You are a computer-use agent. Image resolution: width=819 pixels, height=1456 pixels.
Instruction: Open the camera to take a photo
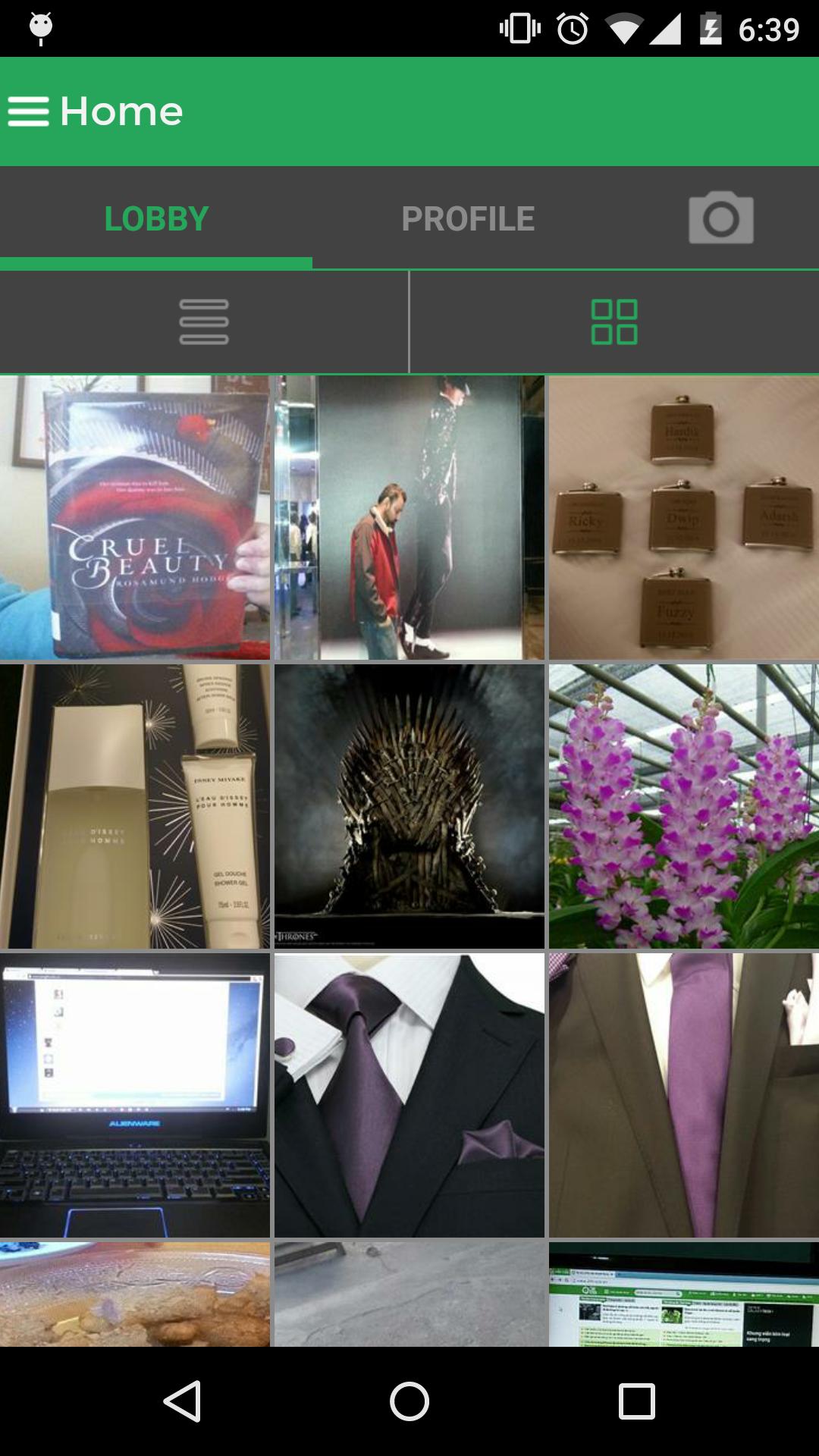[x=720, y=218]
